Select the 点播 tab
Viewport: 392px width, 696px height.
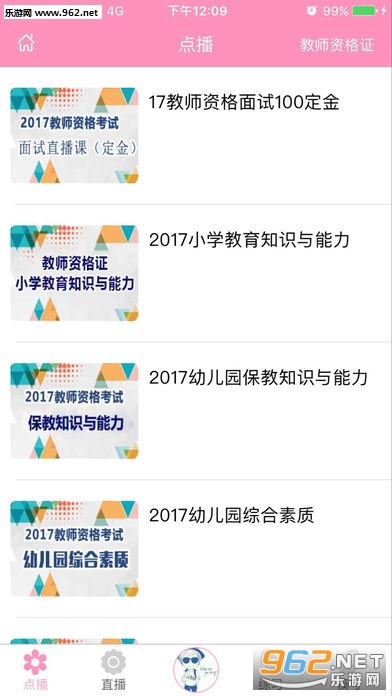(35, 670)
